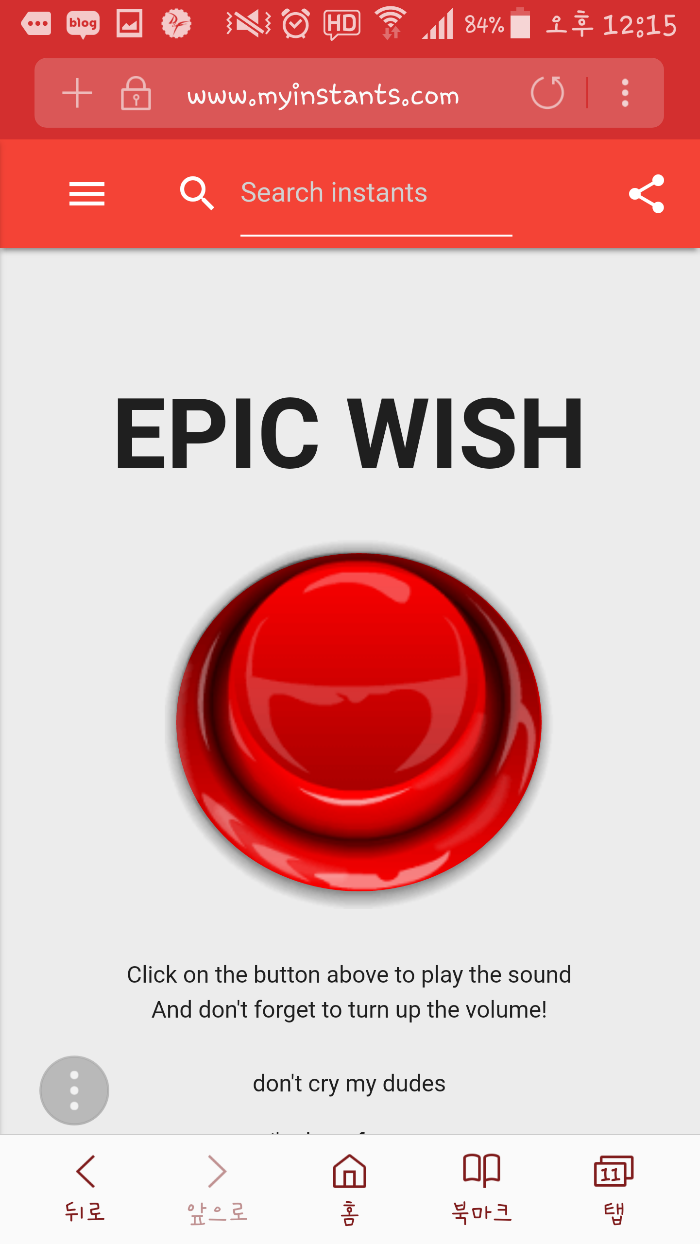Open bookmarks (북마크)
This screenshot has width=700, height=1244.
(x=481, y=1188)
